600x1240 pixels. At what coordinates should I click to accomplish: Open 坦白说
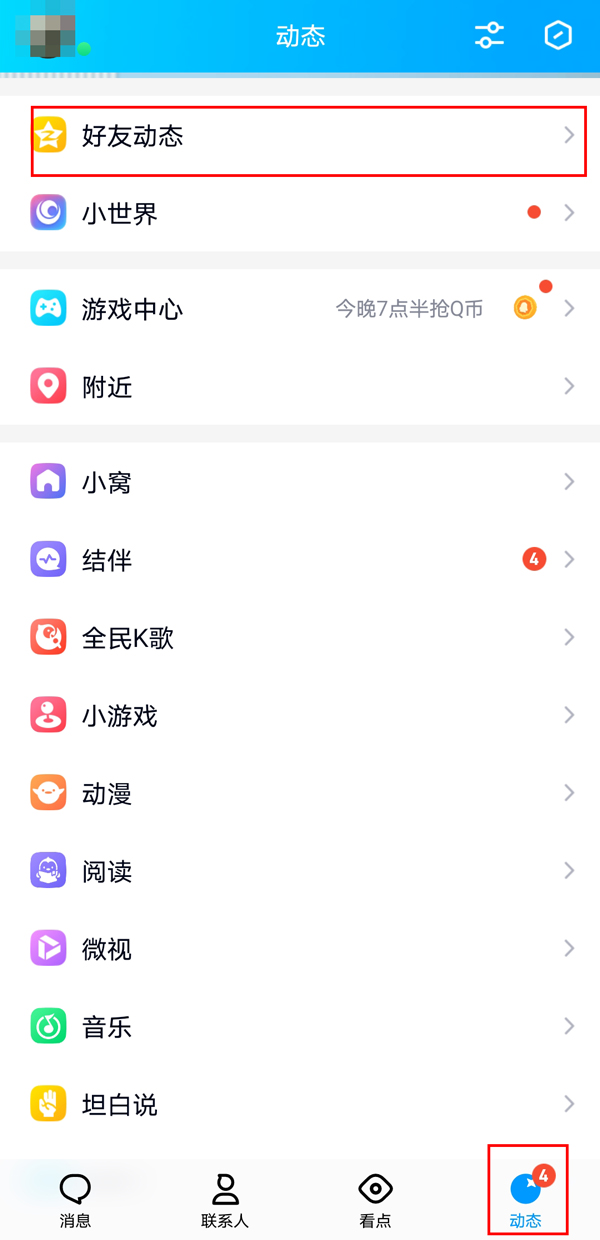tap(300, 1105)
